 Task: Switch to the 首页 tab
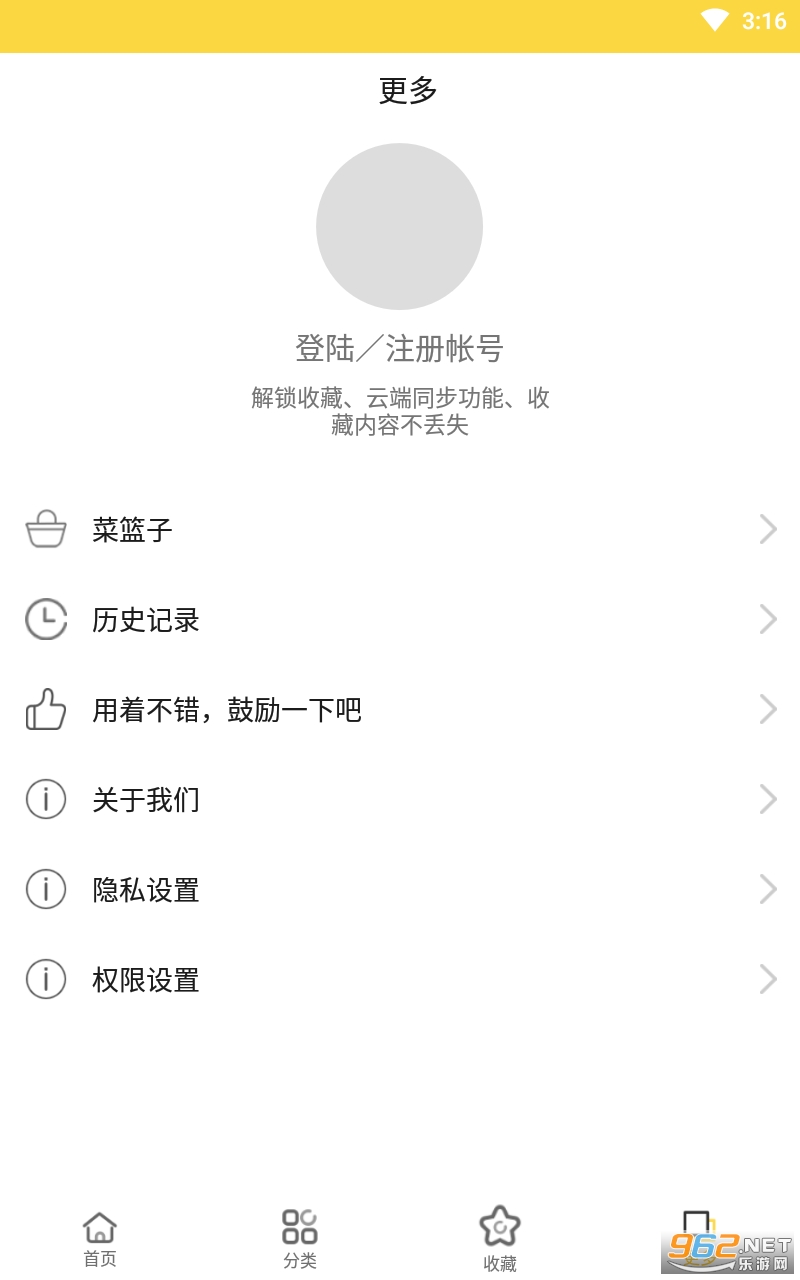100,1238
